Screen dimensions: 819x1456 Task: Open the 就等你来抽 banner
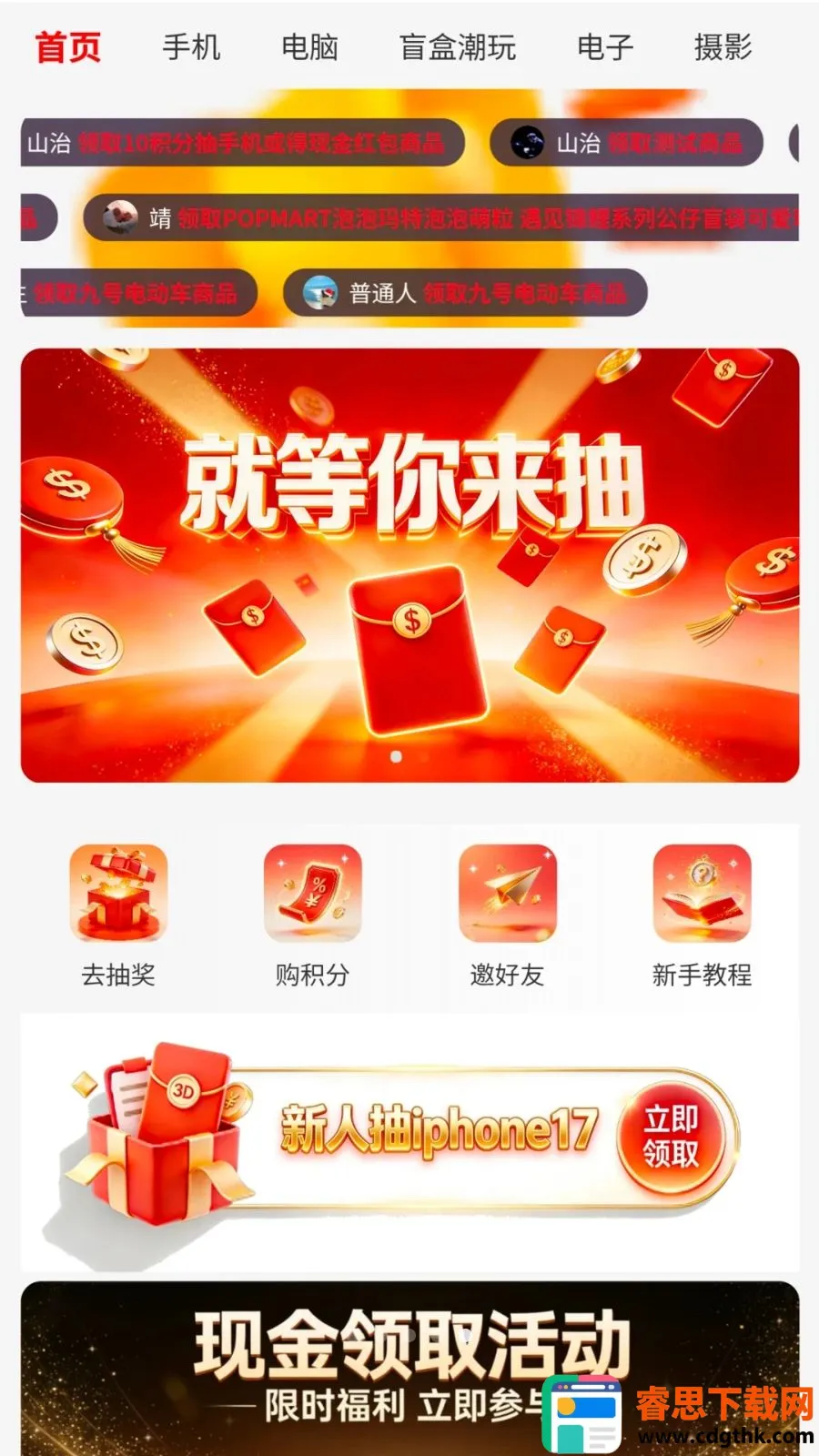[x=409, y=565]
